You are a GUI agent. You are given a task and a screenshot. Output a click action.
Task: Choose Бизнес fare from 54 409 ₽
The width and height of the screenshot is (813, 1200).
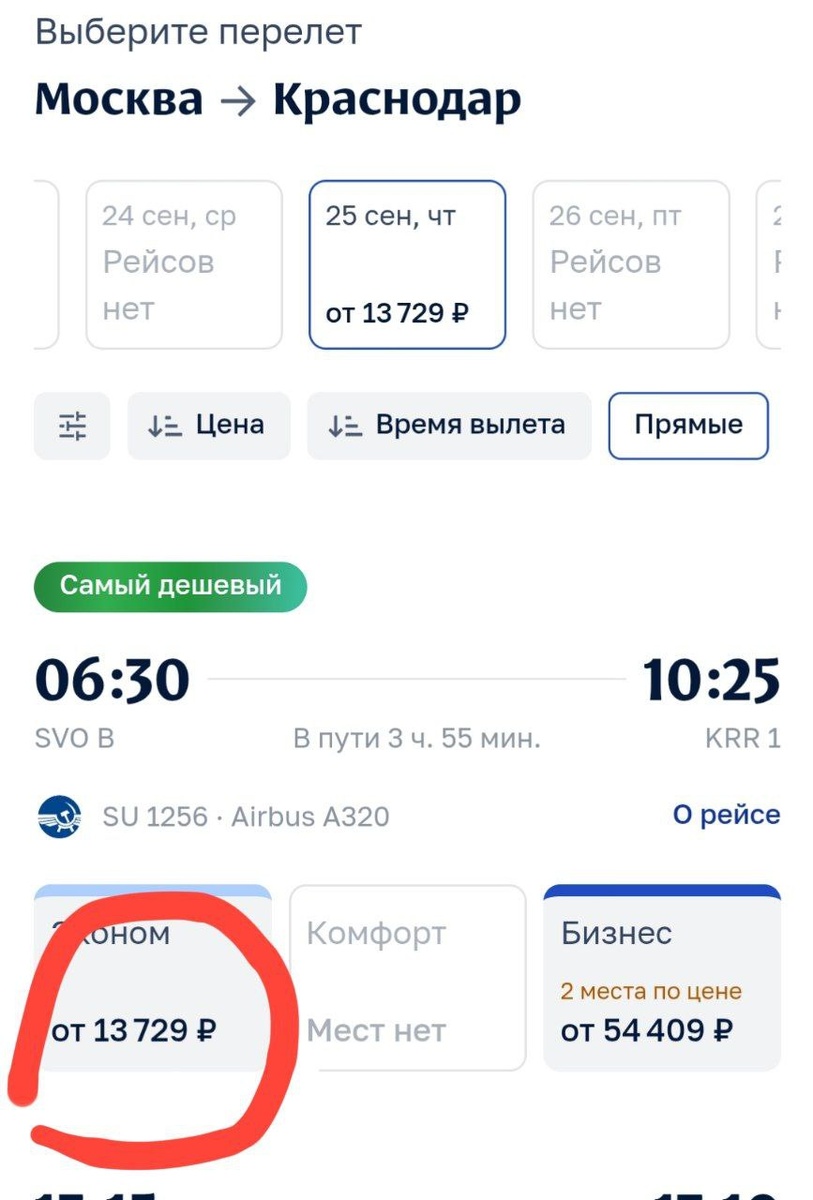pyautogui.click(x=661, y=978)
